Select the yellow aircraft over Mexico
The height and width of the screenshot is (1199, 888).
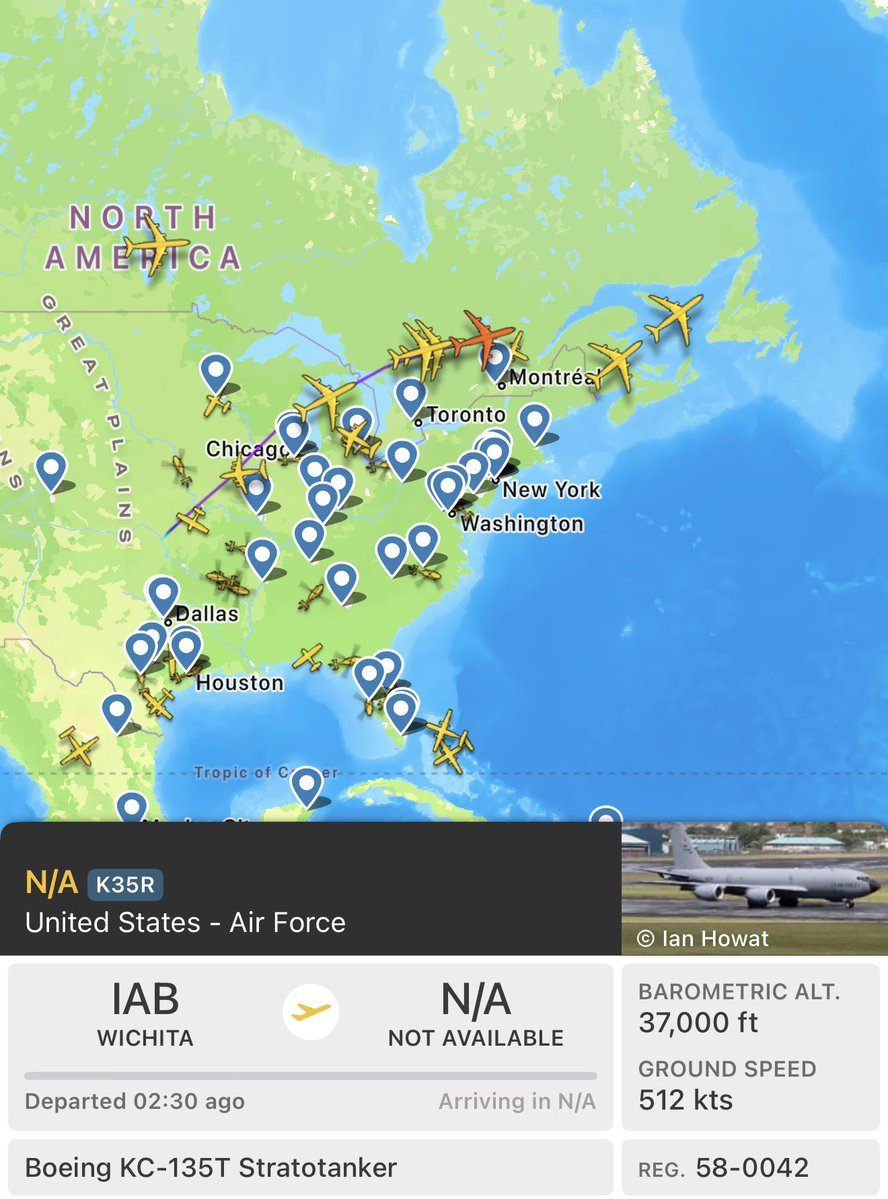point(78,747)
